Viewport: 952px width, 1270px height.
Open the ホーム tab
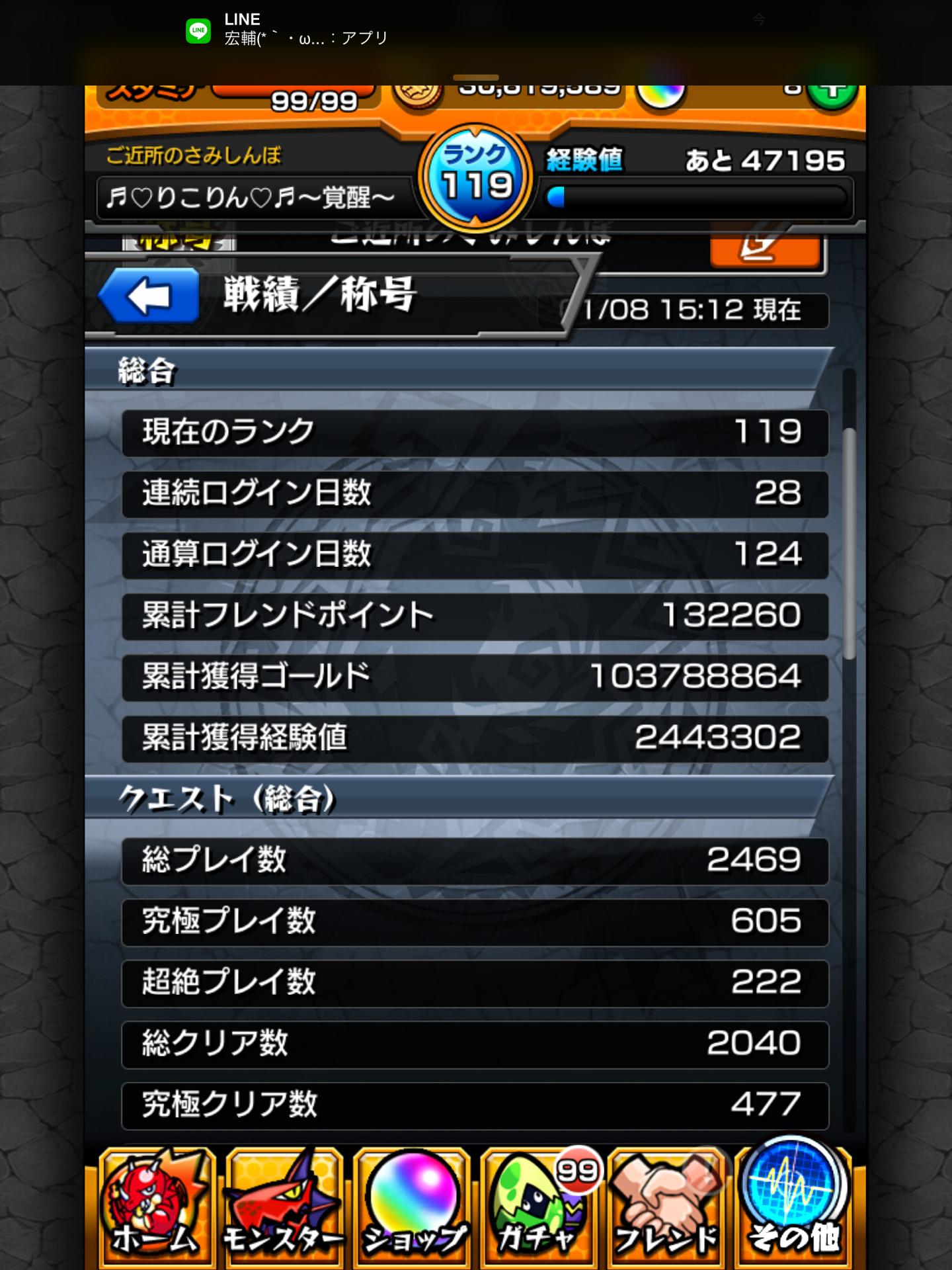(157, 1208)
